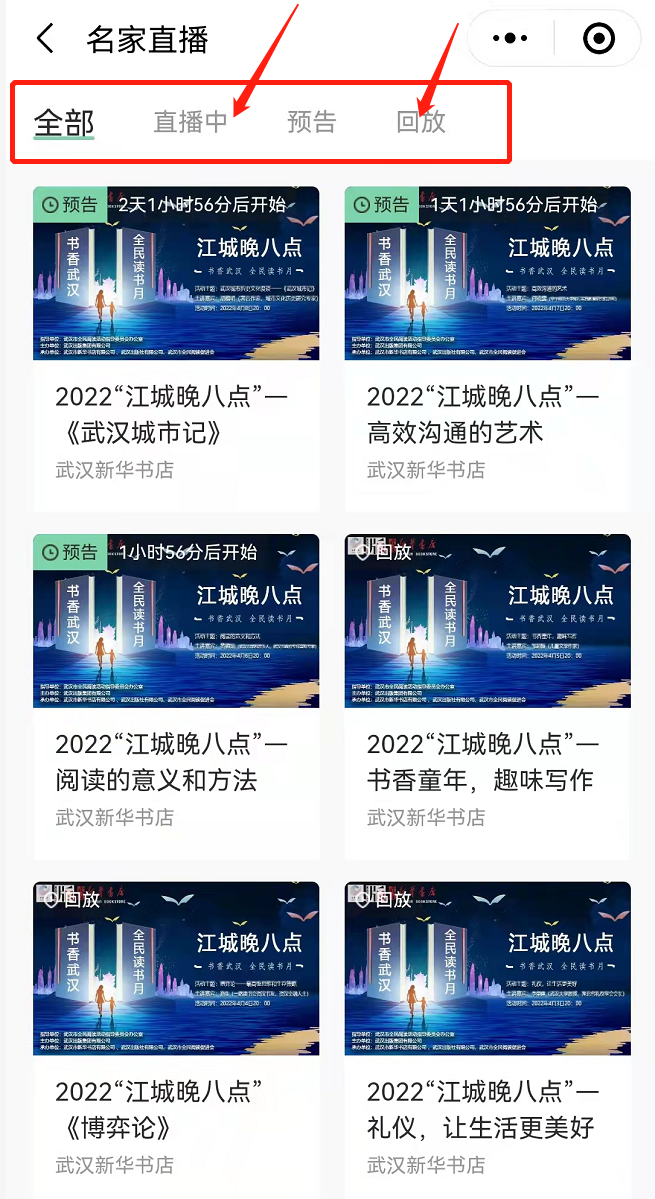
Task: Watch the 礼仪,让生活更美好 replay
Action: [x=487, y=1042]
